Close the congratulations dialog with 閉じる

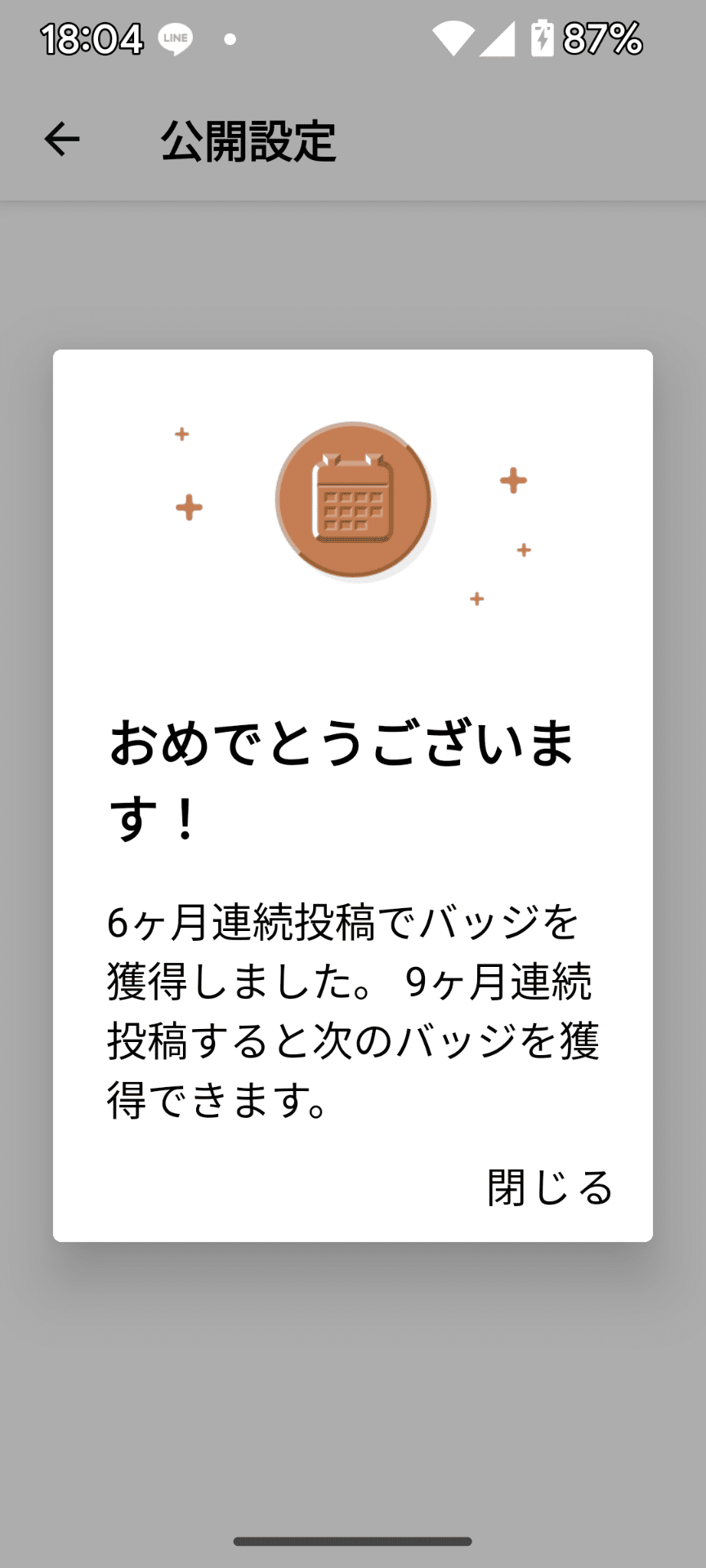(x=549, y=1187)
